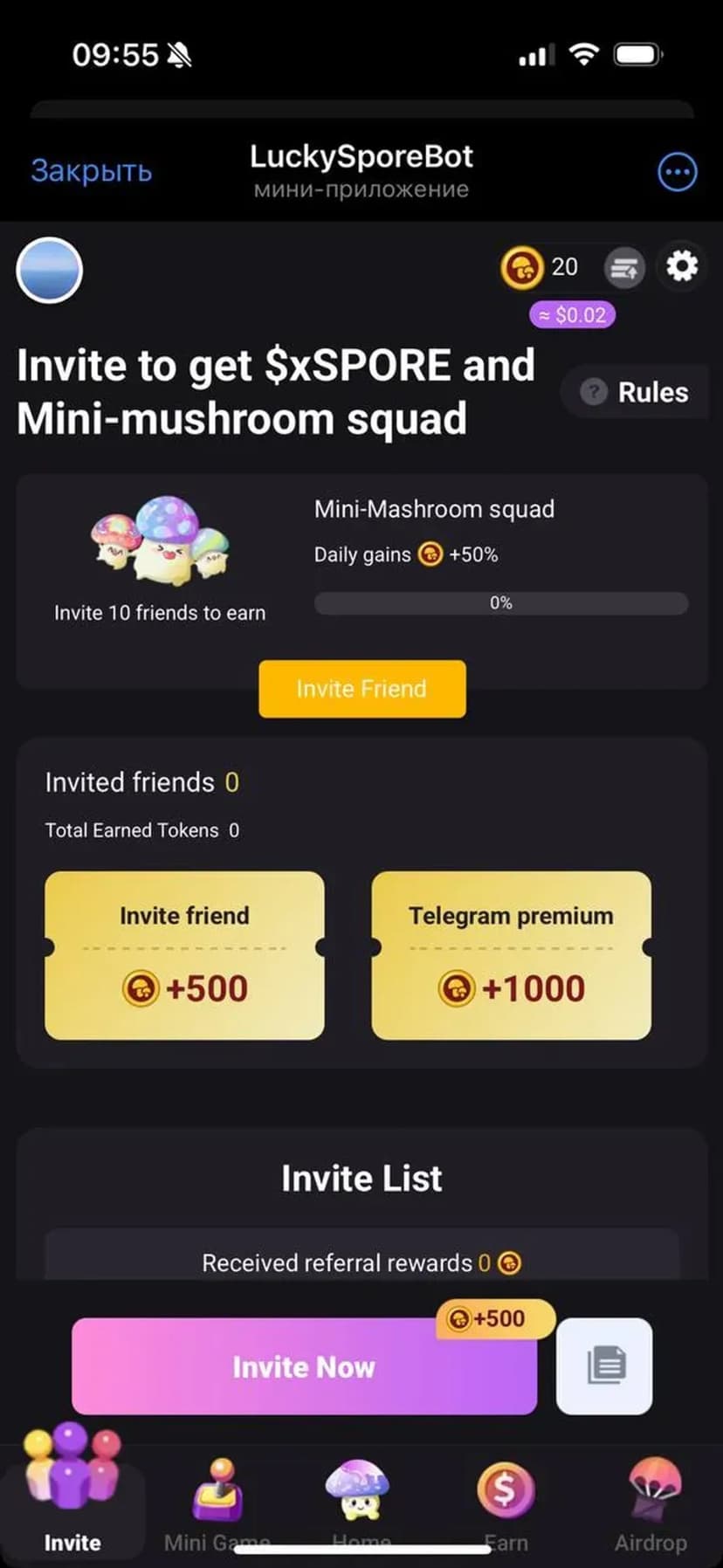This screenshot has width=723, height=1568.
Task: Open the Airdrop tab
Action: (651, 1503)
